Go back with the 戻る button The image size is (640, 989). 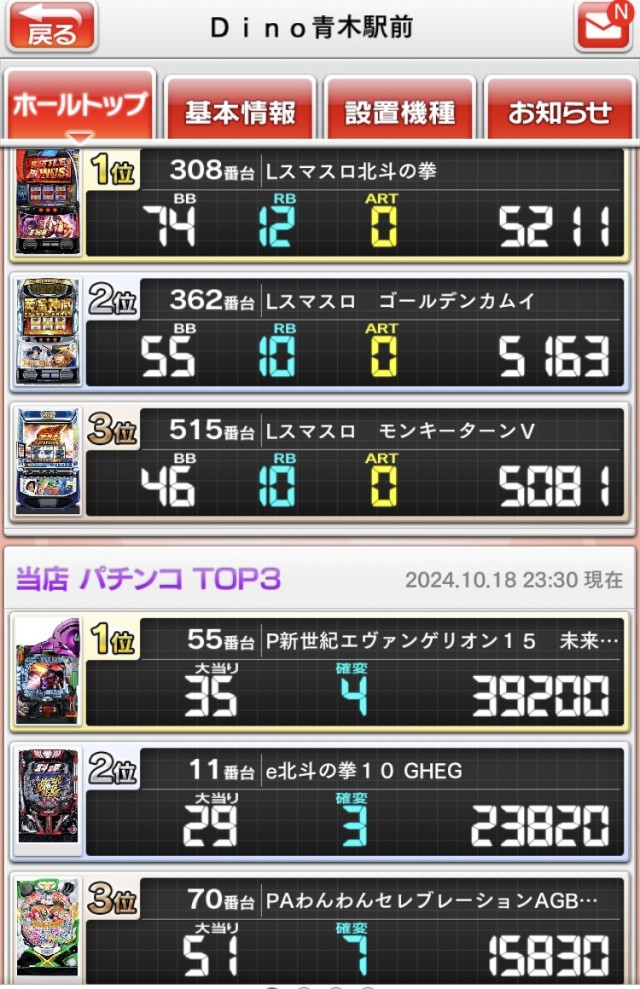pyautogui.click(x=52, y=27)
